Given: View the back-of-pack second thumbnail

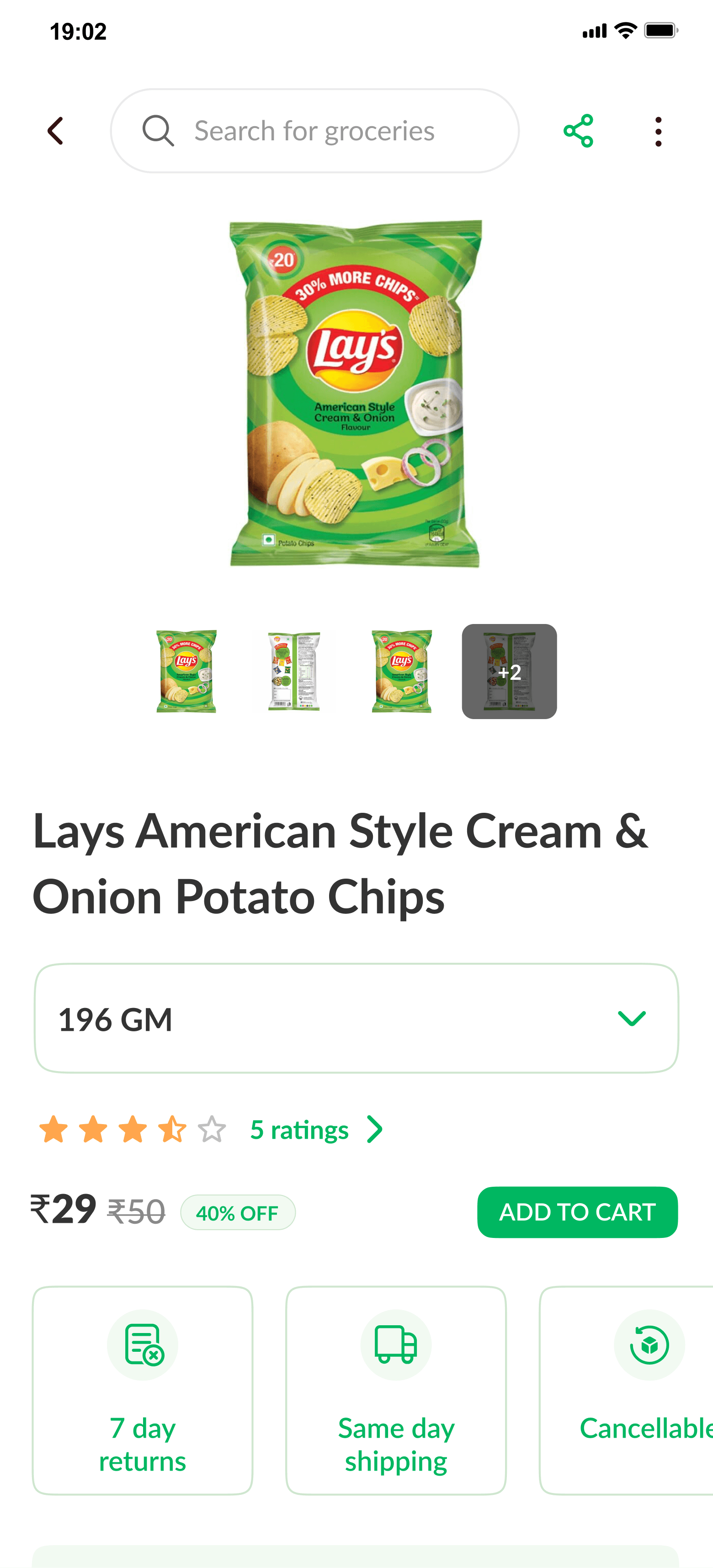Looking at the screenshot, I should pos(294,672).
